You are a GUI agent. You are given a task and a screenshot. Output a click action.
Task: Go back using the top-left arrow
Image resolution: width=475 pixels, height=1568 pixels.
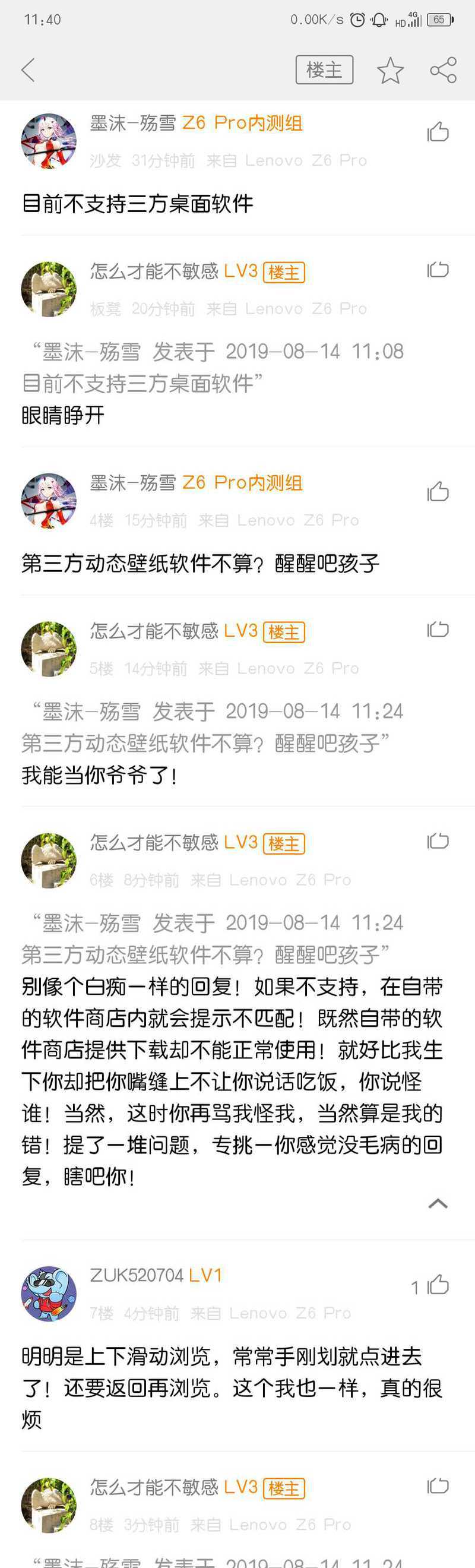tap(28, 70)
